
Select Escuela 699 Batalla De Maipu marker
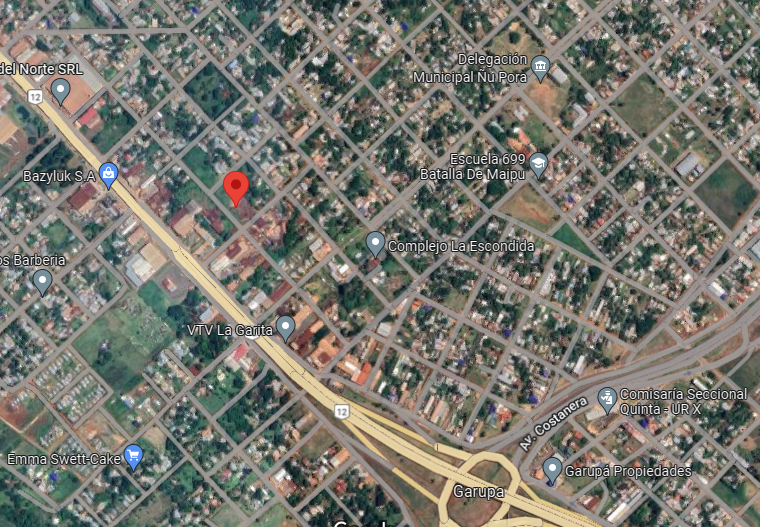[539, 164]
